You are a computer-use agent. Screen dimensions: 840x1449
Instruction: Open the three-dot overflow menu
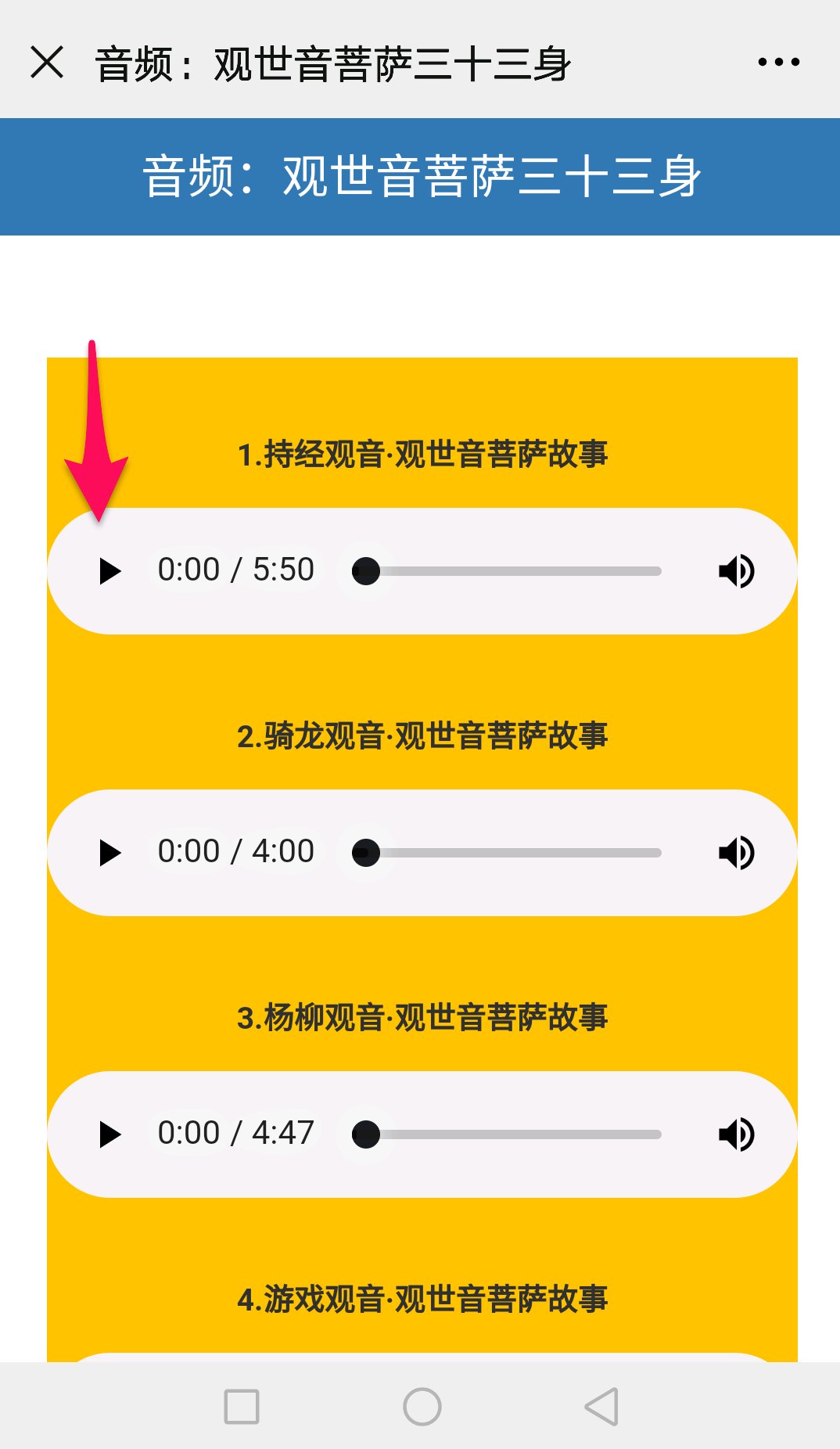click(778, 62)
